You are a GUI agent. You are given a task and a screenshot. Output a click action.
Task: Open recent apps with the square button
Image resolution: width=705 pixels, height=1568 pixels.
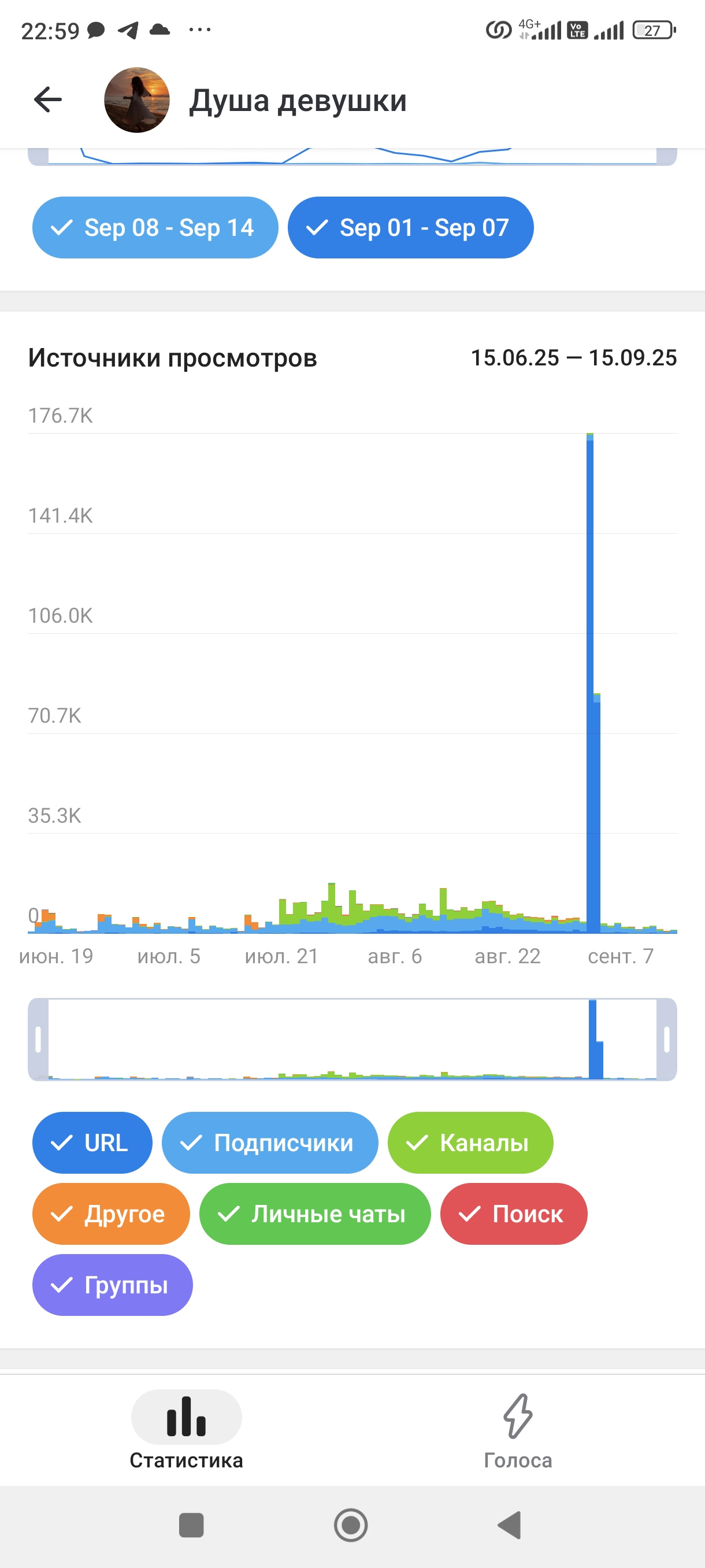coord(191,1525)
